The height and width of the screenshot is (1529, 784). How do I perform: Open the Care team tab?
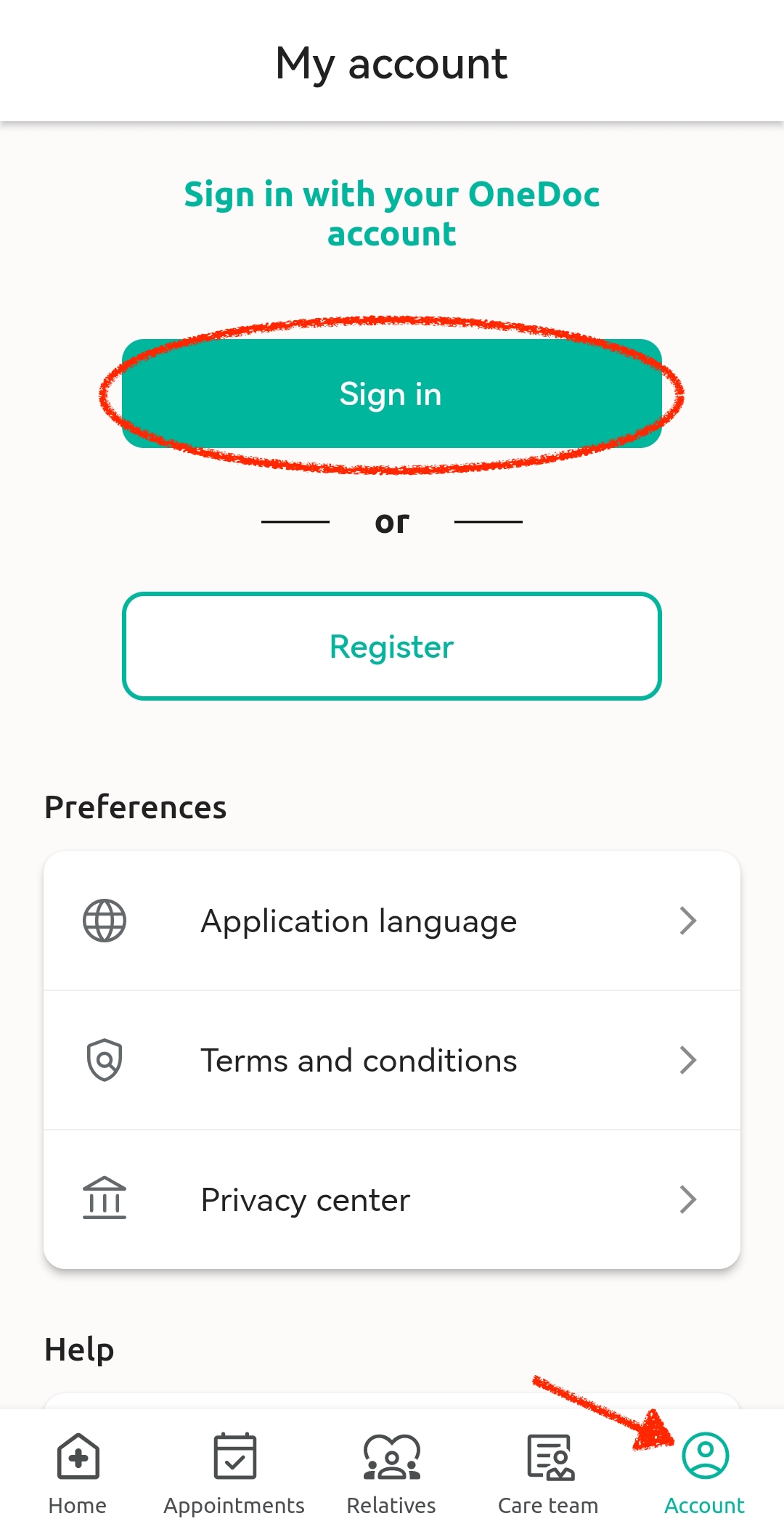click(548, 1474)
